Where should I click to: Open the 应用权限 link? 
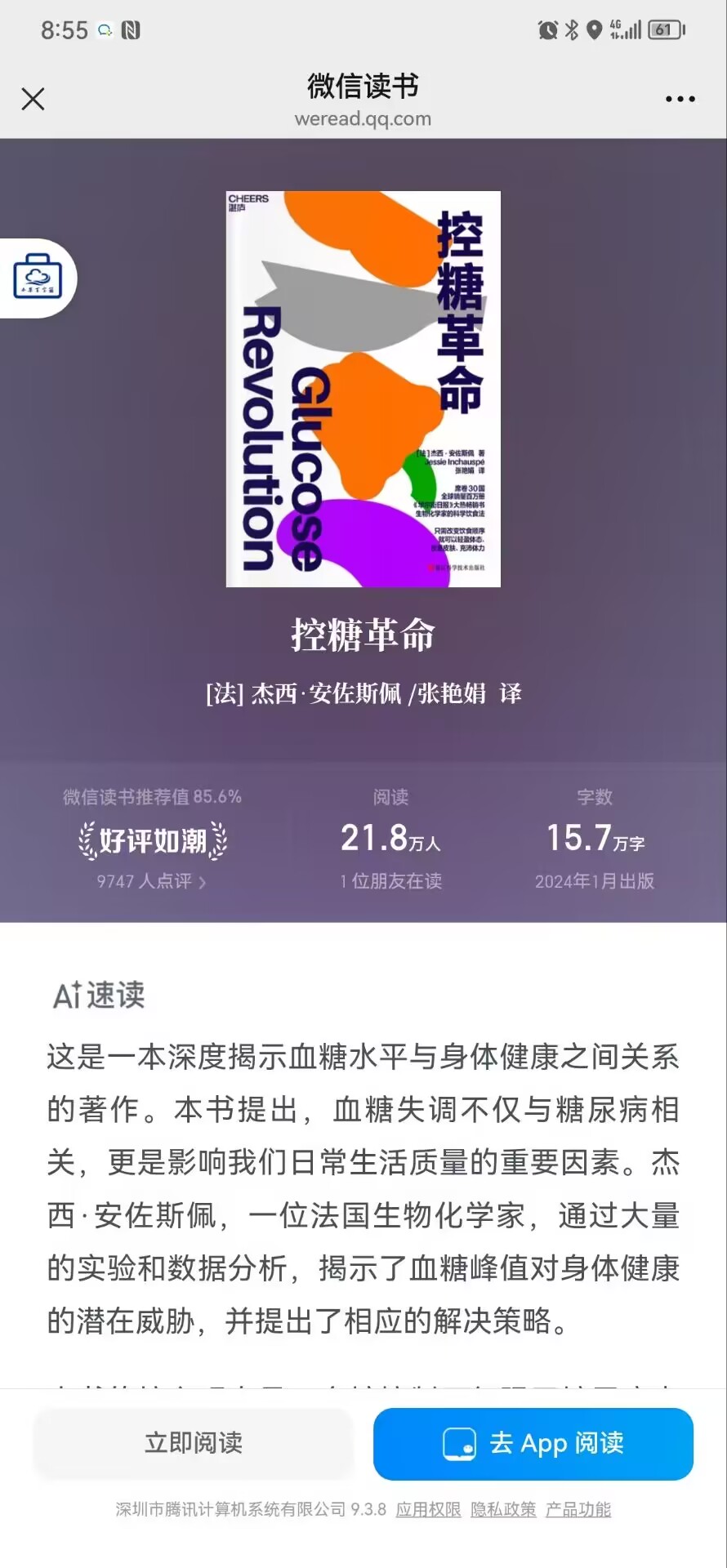click(x=428, y=1509)
